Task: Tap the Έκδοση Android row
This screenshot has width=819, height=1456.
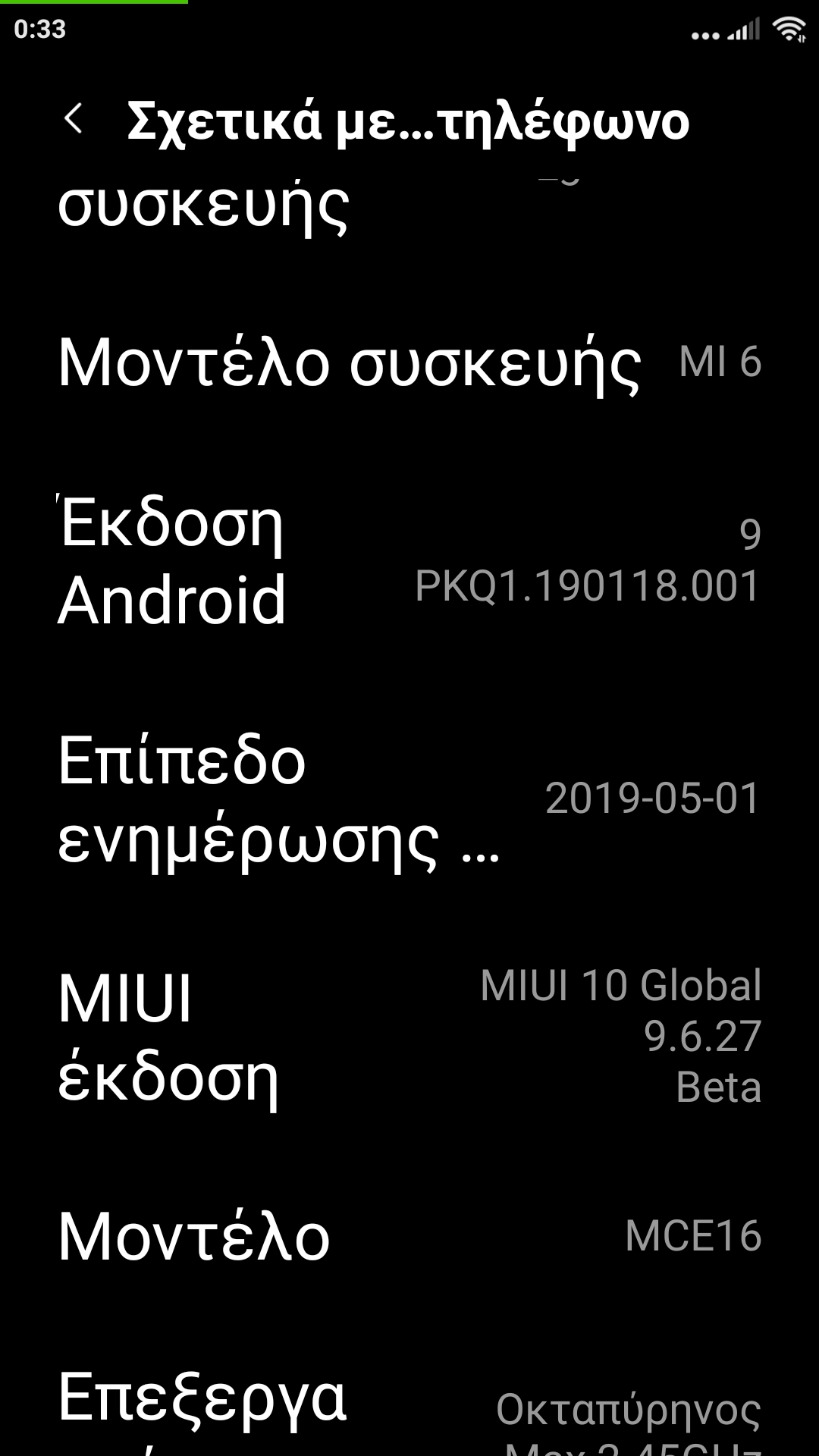Action: 409,561
